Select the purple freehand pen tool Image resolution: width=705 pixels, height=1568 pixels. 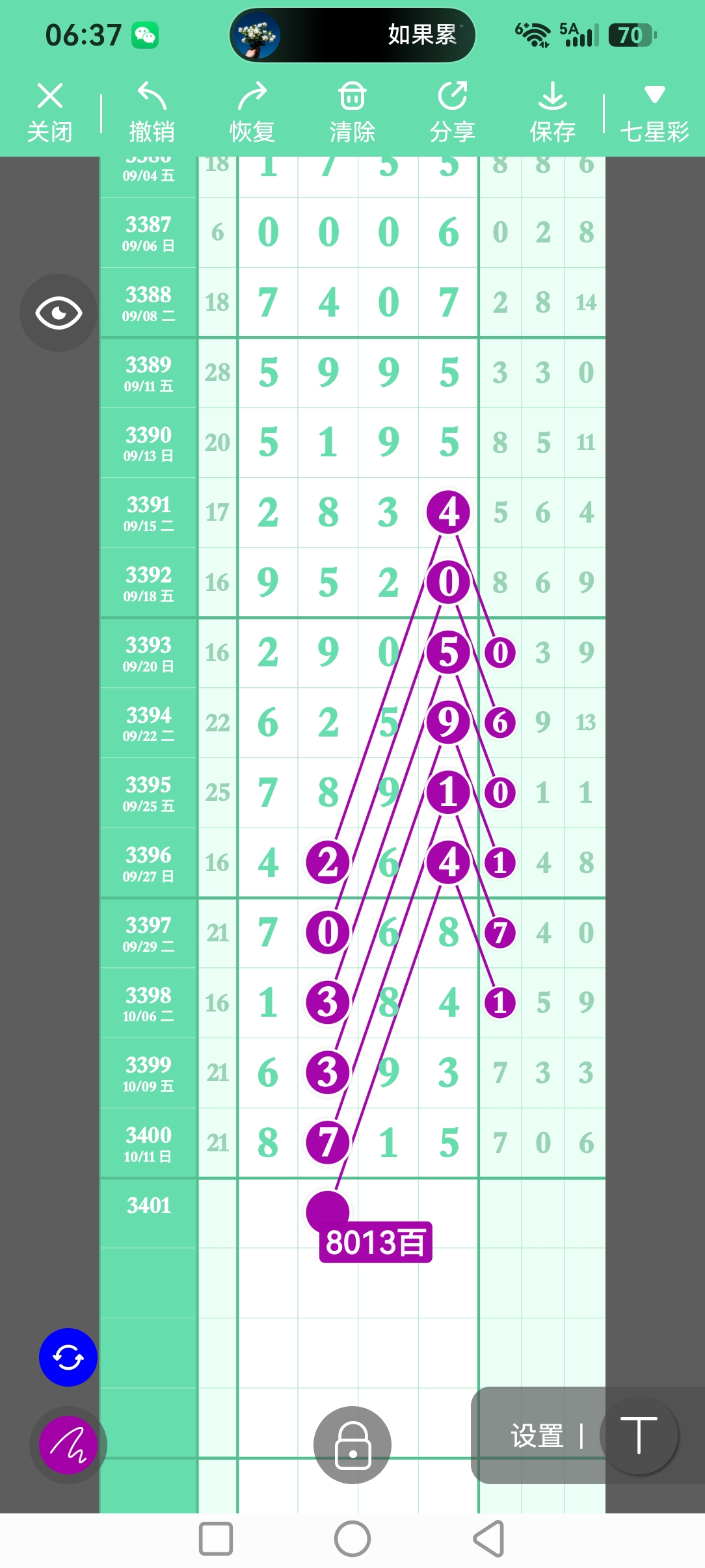[x=68, y=1444]
